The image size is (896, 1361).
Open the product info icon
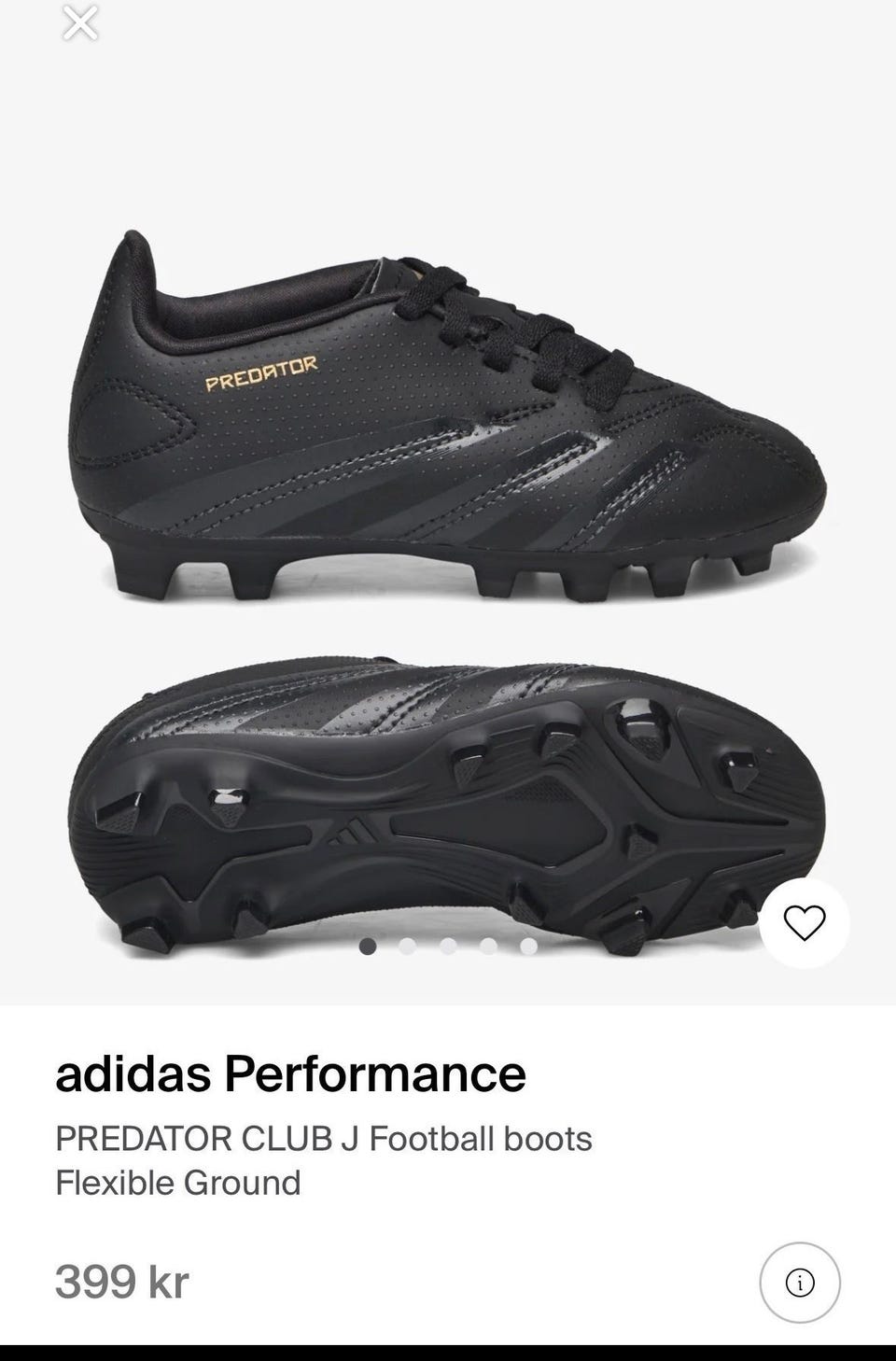(800, 1283)
